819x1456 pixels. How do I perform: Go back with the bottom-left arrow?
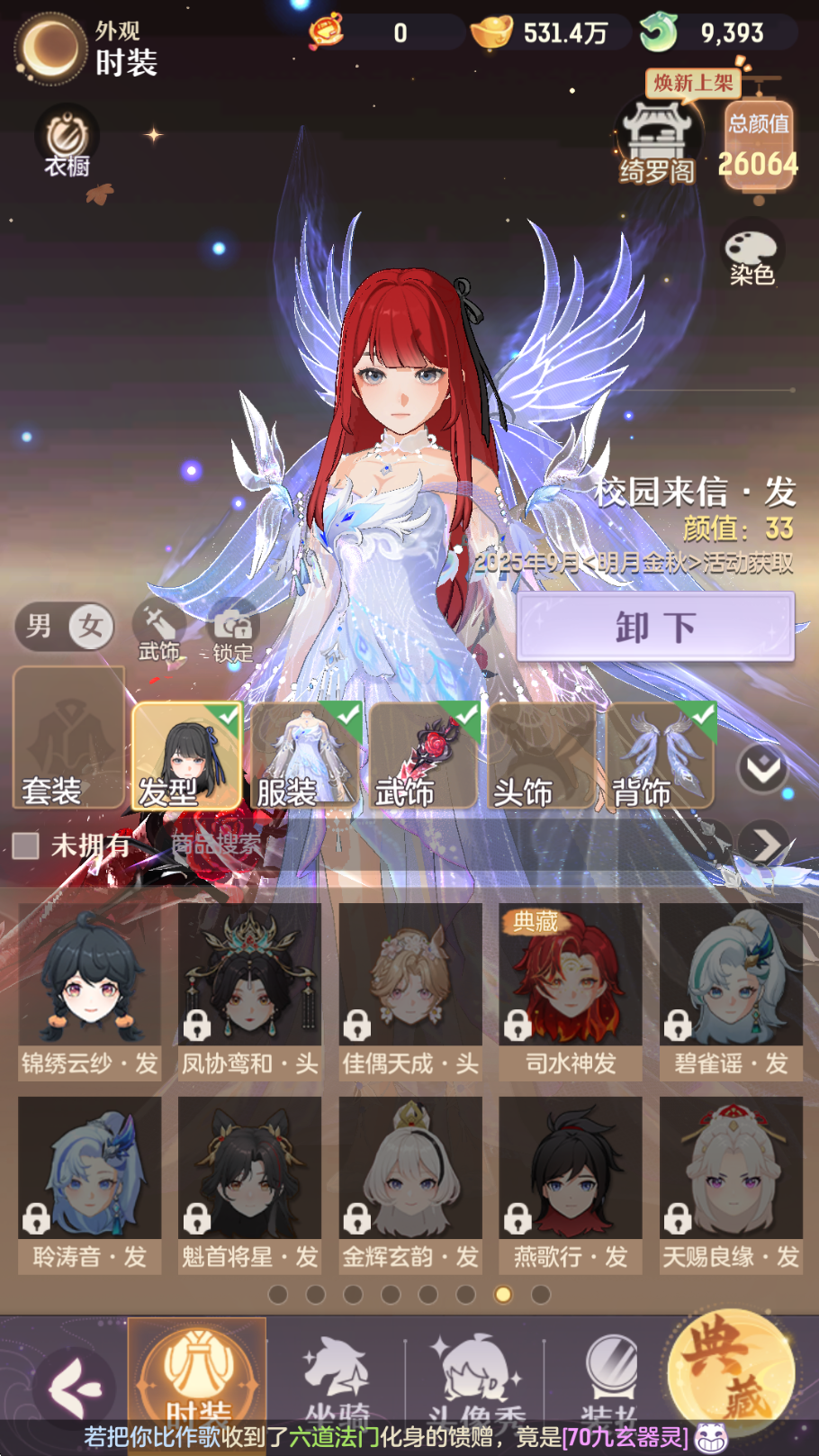click(x=76, y=1388)
